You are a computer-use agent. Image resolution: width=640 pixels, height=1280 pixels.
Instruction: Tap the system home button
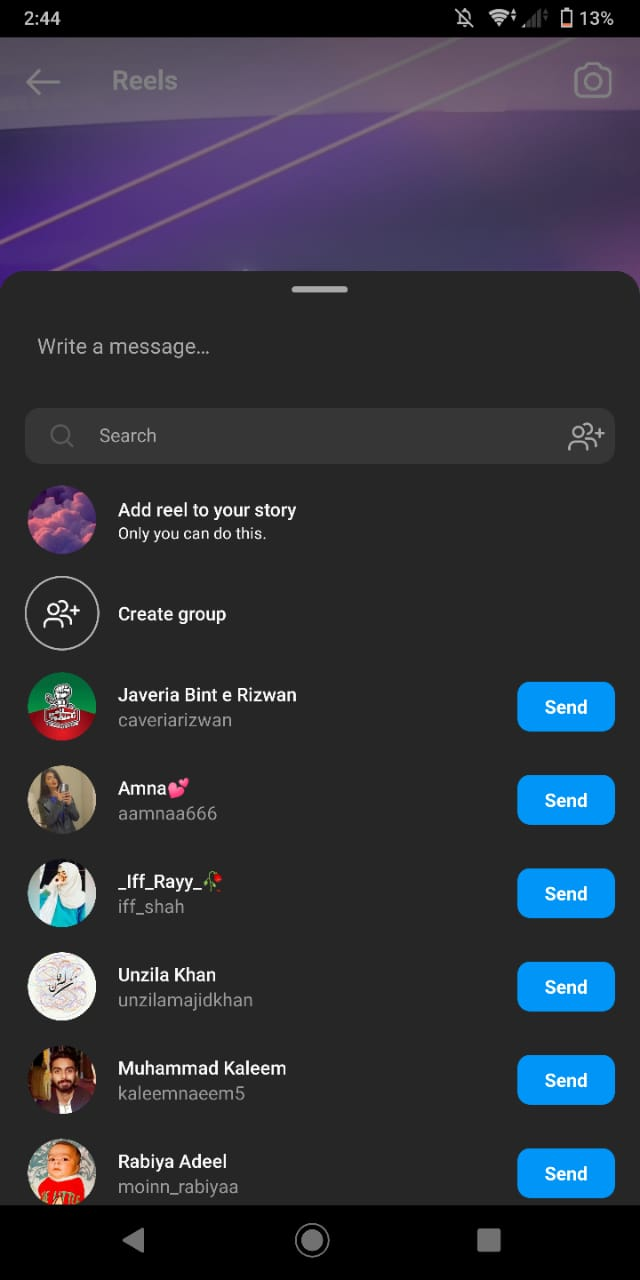[312, 1241]
